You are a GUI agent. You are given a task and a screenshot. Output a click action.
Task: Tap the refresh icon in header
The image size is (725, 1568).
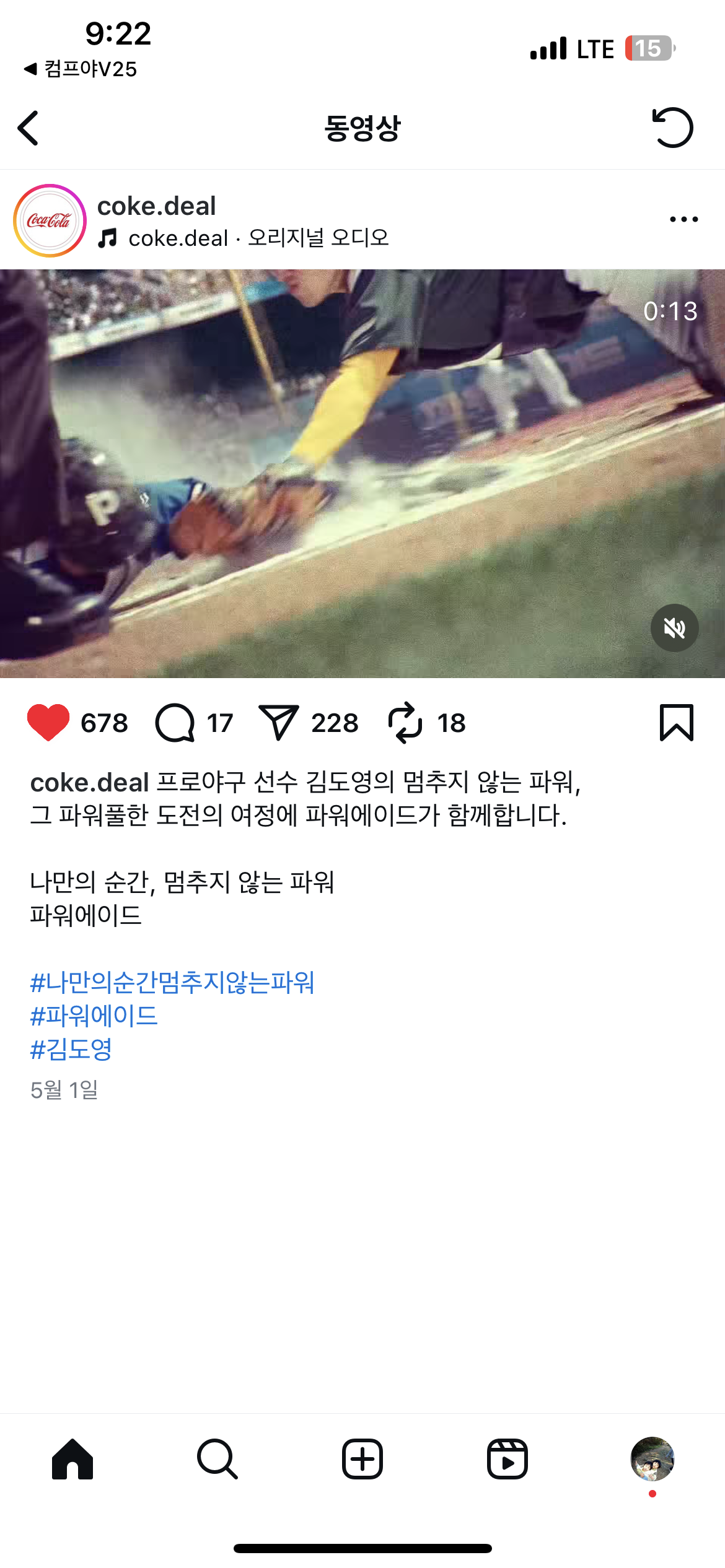click(672, 128)
